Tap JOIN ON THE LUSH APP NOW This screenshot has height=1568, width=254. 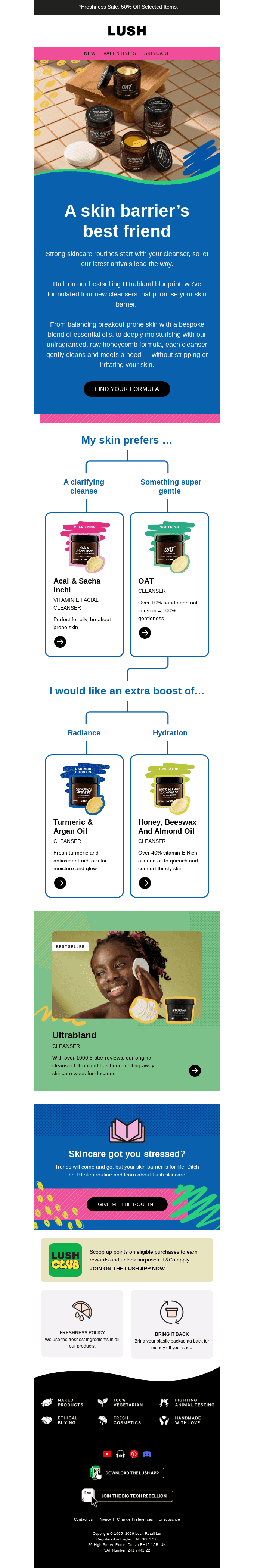click(127, 1269)
